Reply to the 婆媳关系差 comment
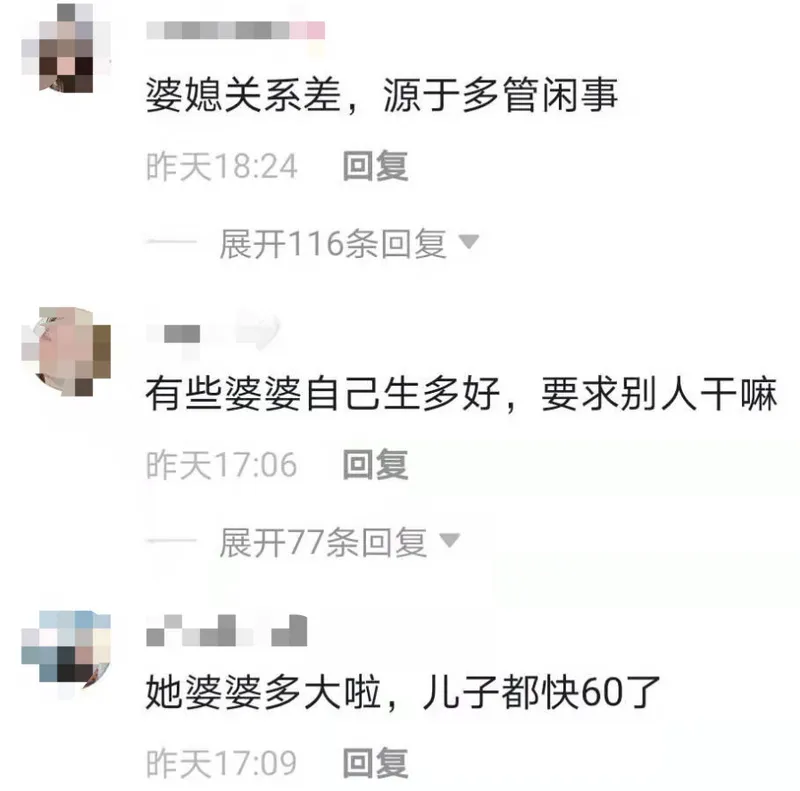 click(375, 166)
